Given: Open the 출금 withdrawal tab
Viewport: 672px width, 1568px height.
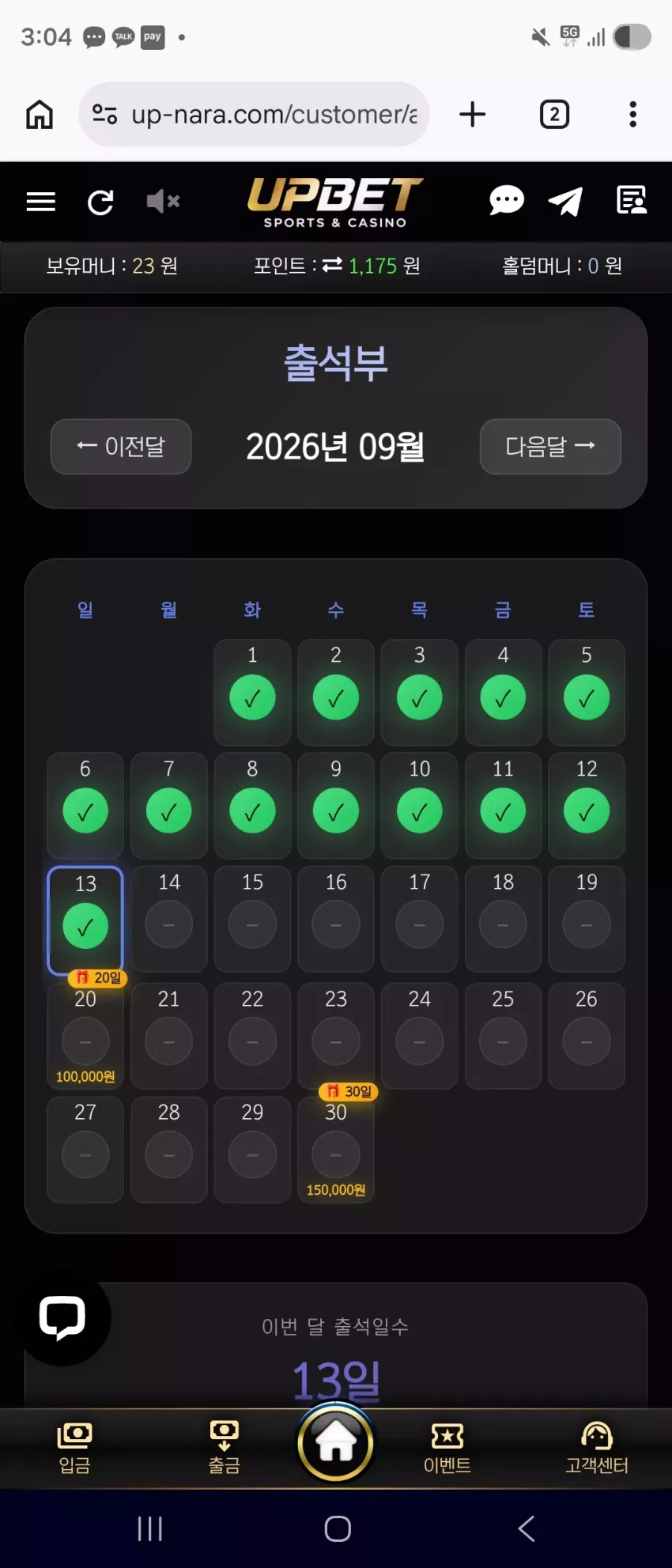Looking at the screenshot, I should (224, 1448).
